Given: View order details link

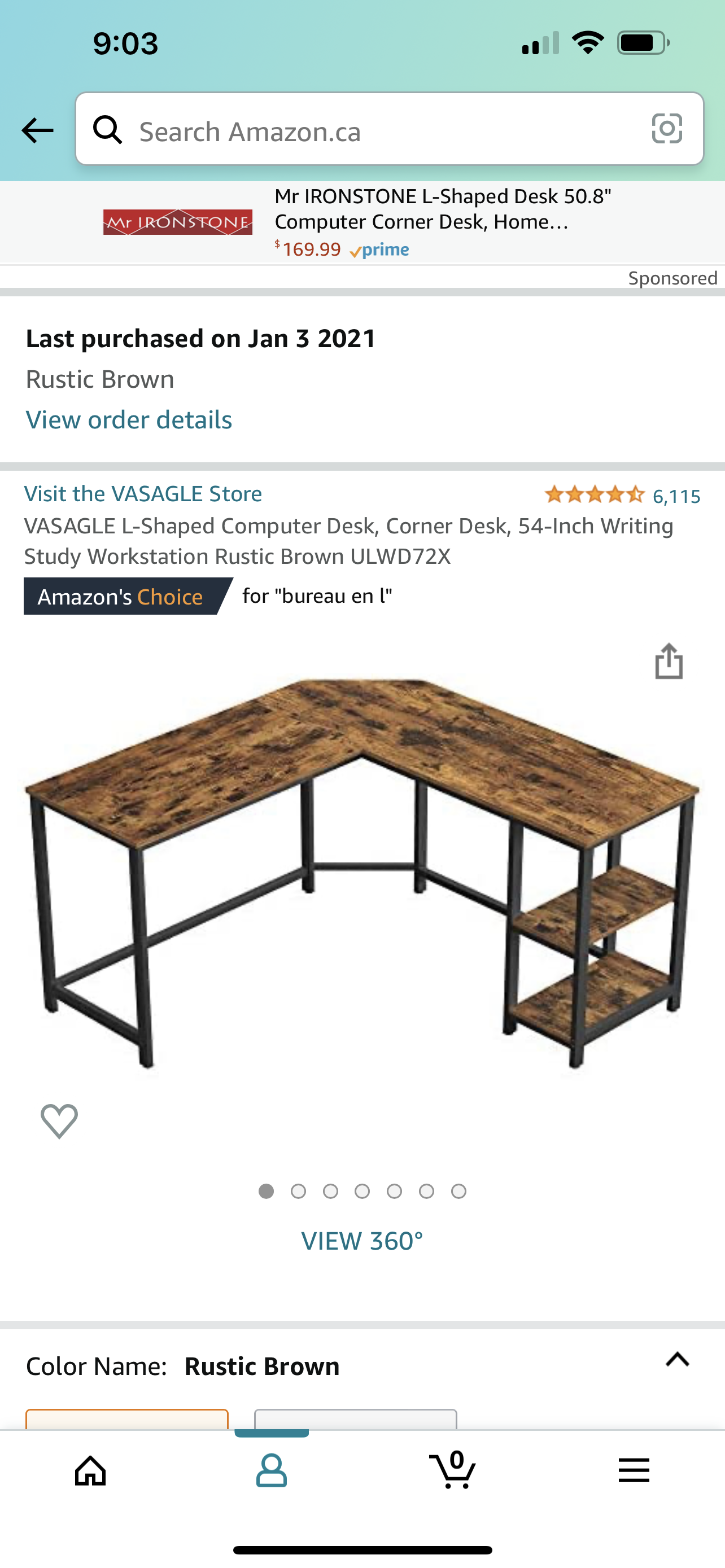Looking at the screenshot, I should tap(129, 420).
